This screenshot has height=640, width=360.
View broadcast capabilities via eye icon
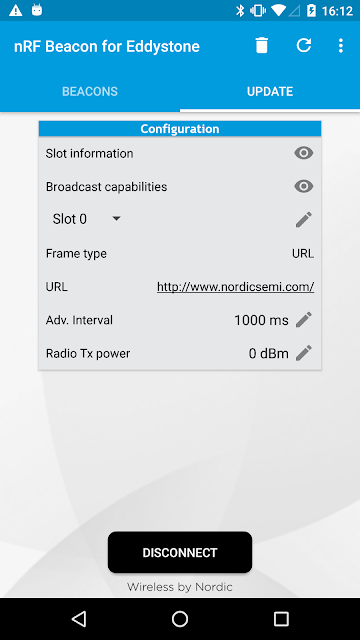(304, 187)
